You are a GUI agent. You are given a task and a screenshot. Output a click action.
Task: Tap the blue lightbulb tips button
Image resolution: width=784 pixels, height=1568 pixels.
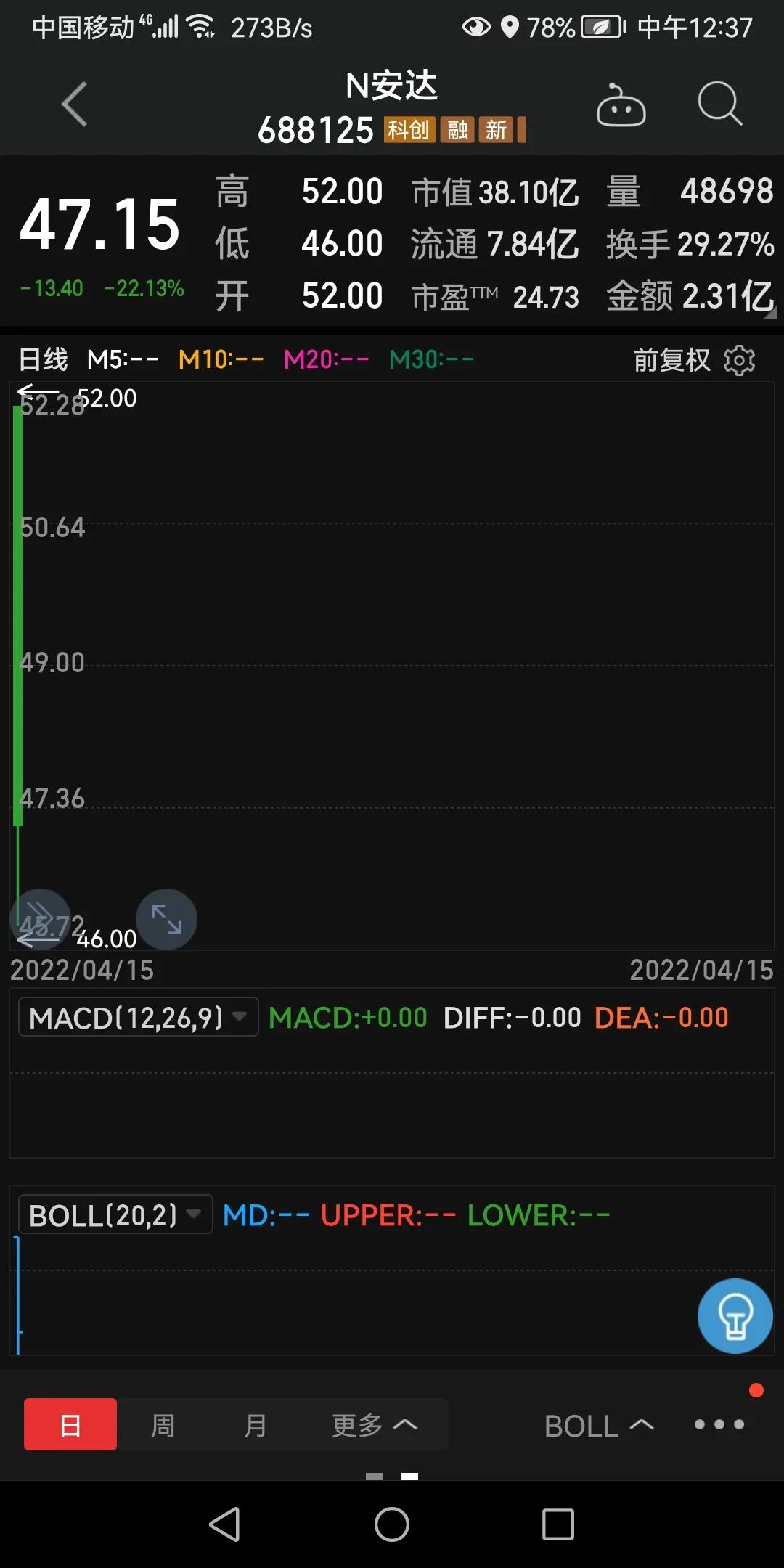[735, 1316]
